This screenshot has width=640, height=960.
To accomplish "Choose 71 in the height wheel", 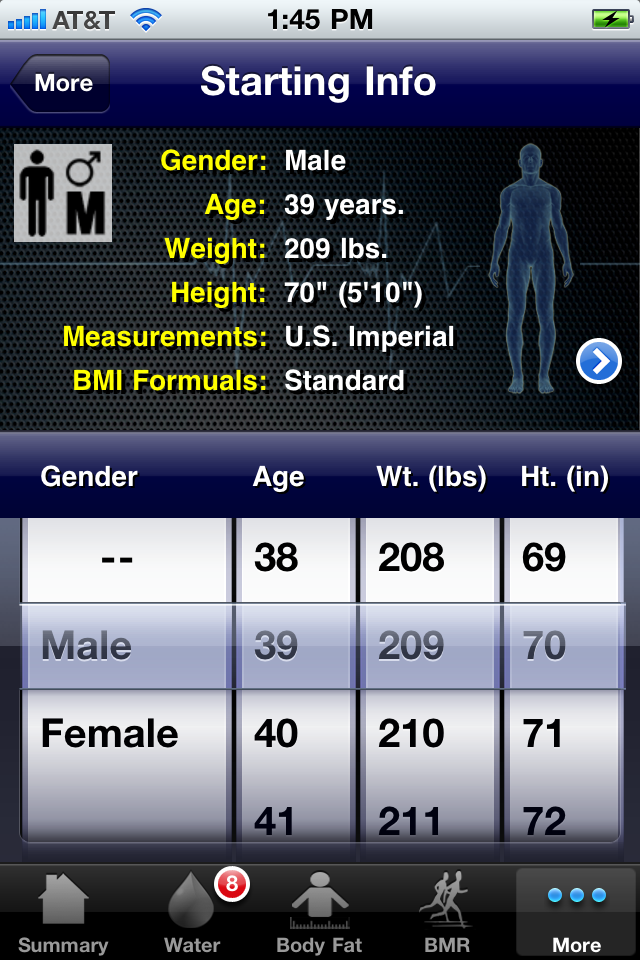I will pos(543,734).
